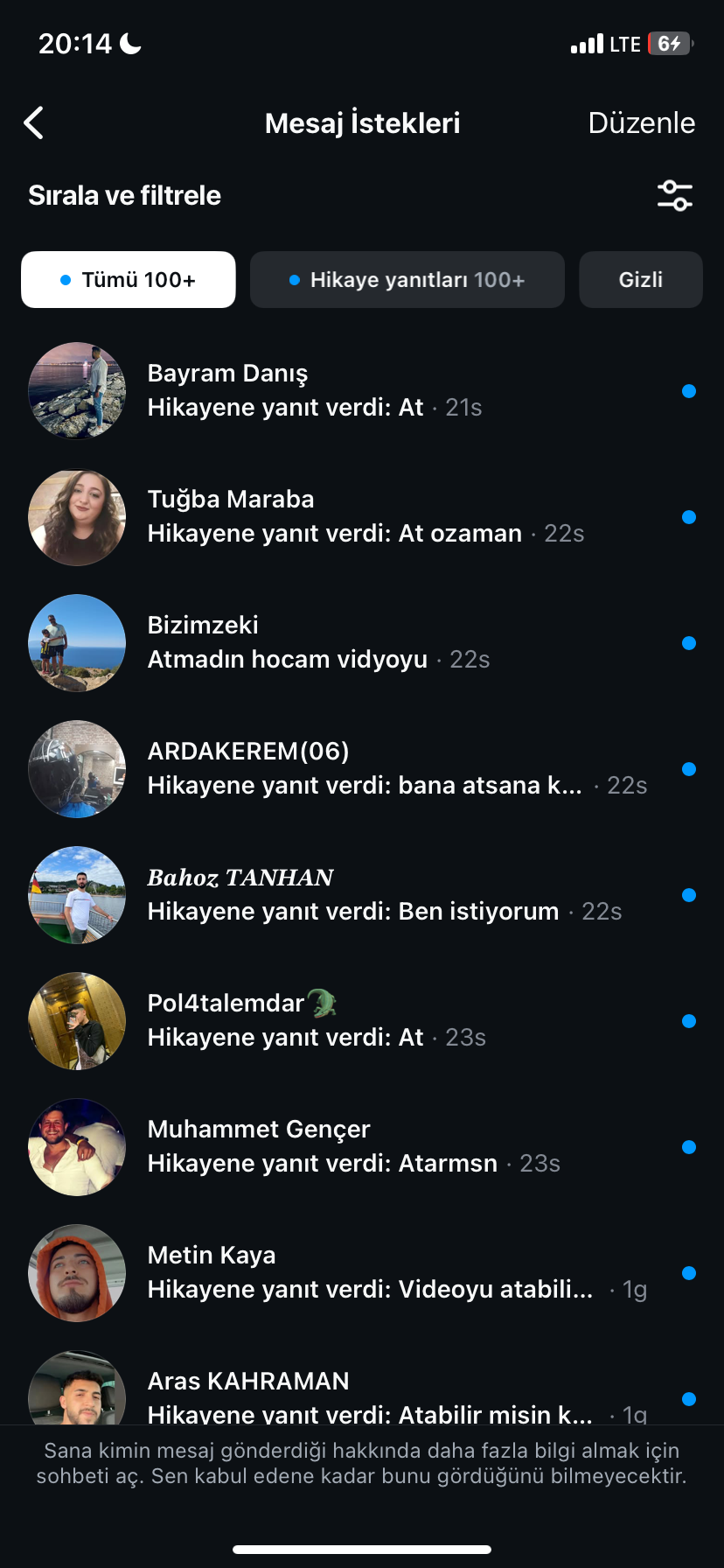View the request from Bizimzeki
The image size is (724, 1568).
click(362, 642)
